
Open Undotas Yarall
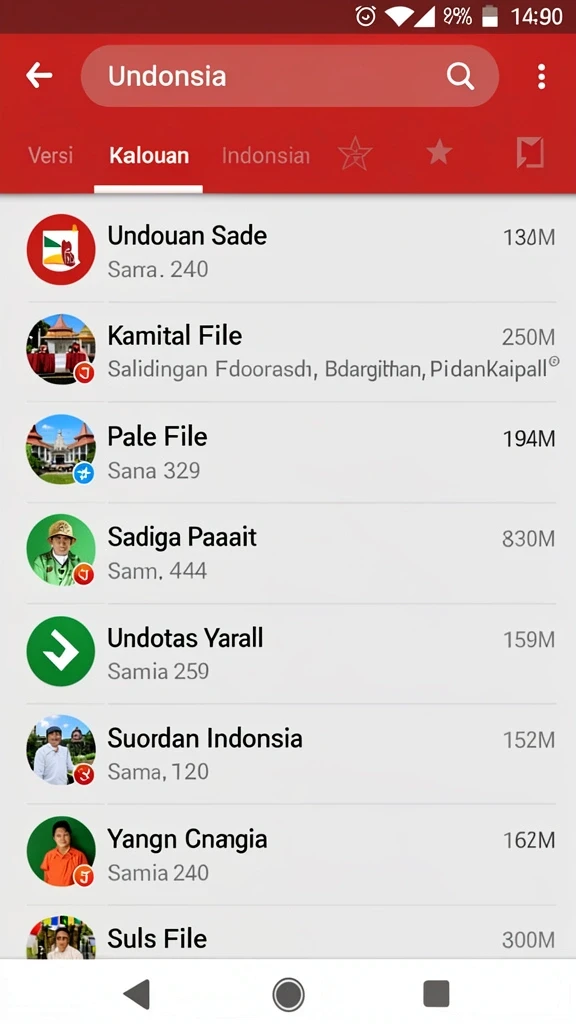coord(288,653)
